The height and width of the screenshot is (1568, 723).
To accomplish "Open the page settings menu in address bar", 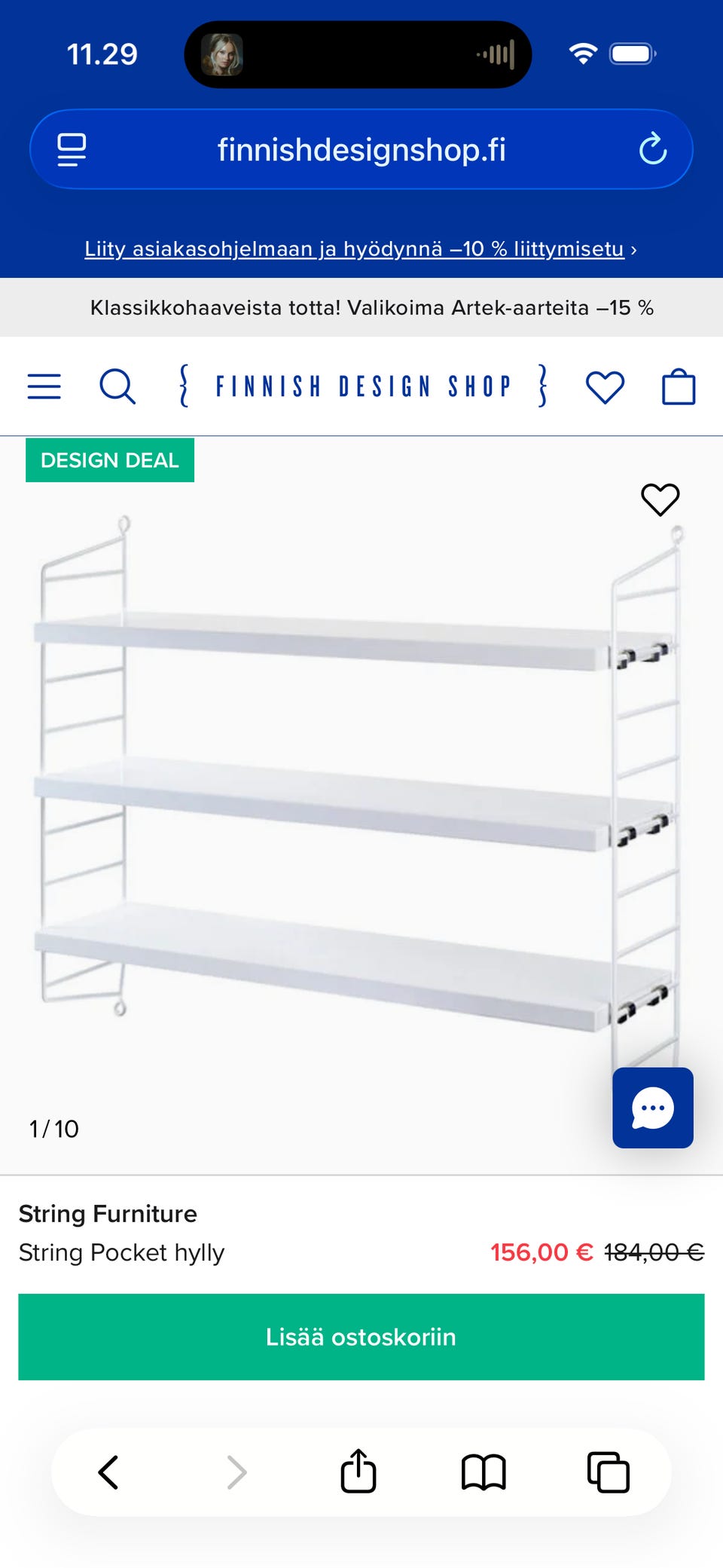I will click(x=72, y=149).
